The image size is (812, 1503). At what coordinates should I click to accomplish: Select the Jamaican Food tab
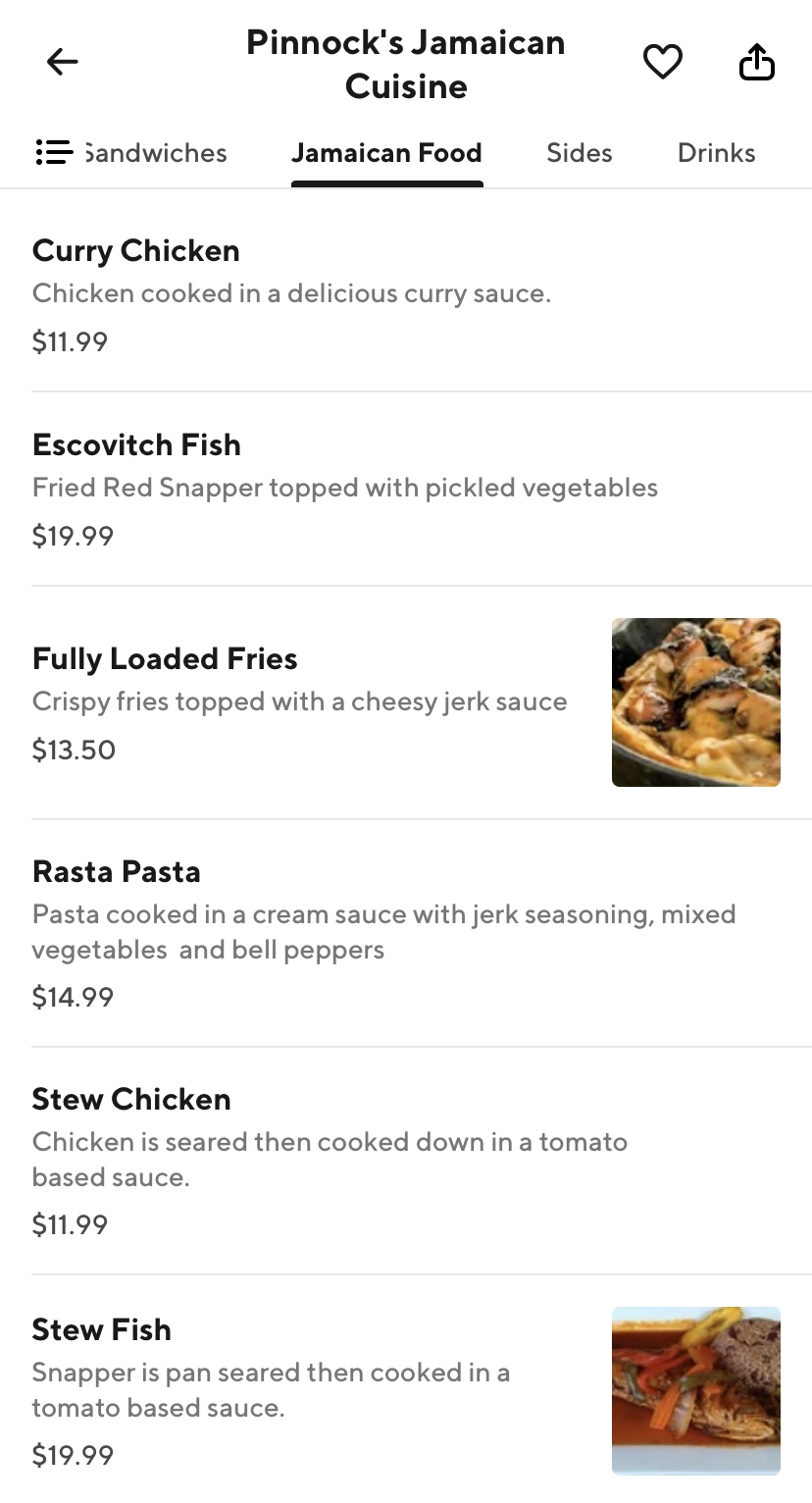[386, 153]
